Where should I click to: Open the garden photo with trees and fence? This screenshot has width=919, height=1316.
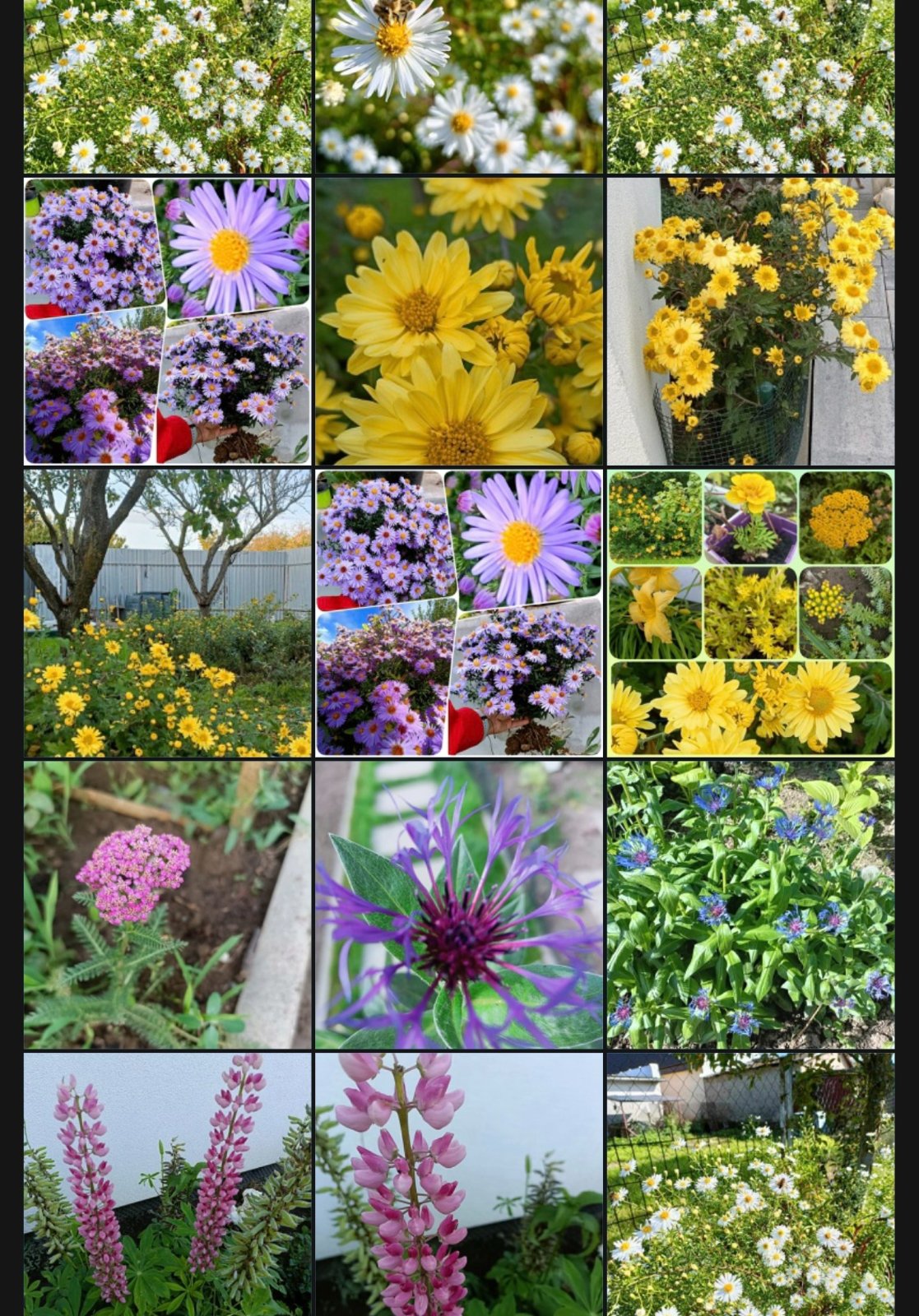pyautogui.click(x=167, y=613)
